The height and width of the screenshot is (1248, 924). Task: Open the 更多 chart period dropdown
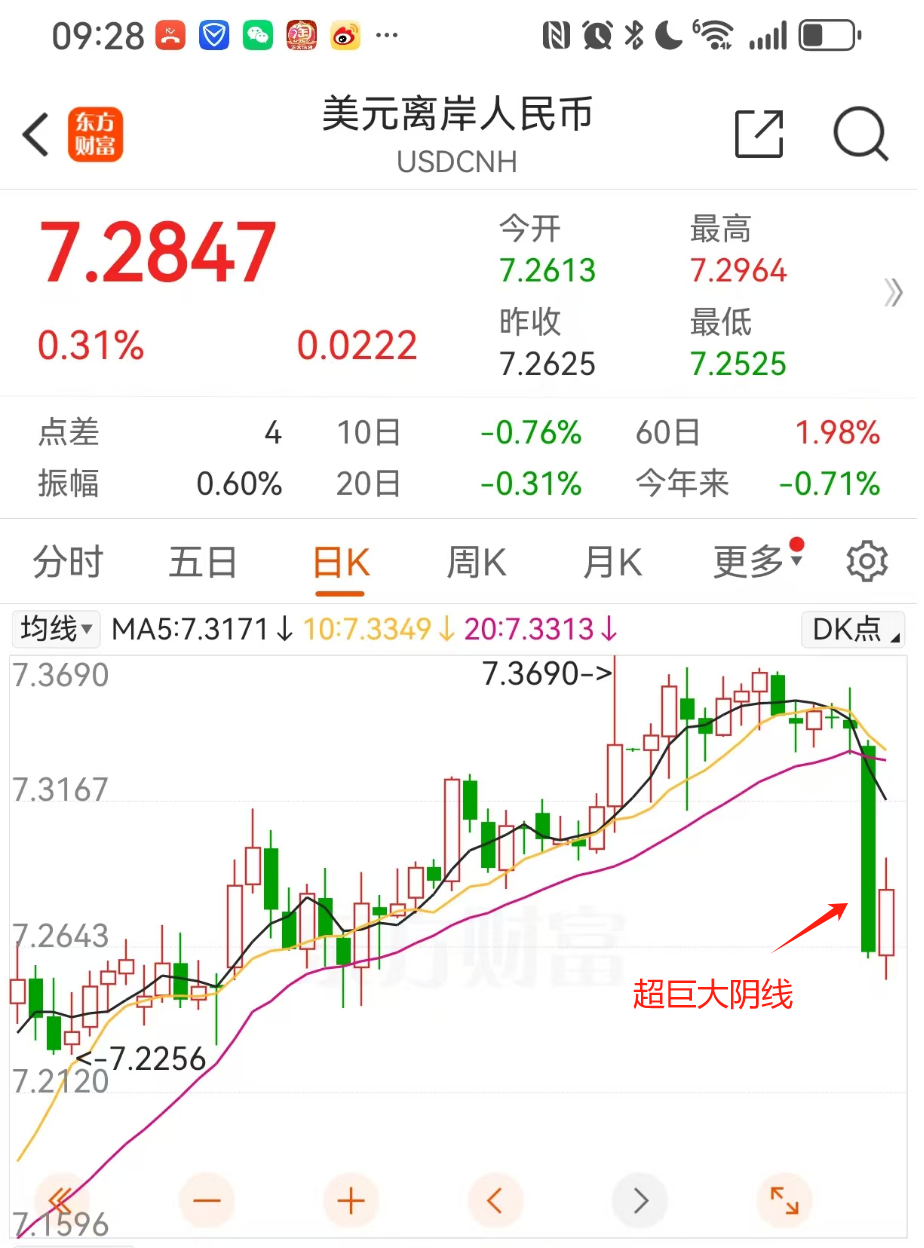click(x=757, y=562)
